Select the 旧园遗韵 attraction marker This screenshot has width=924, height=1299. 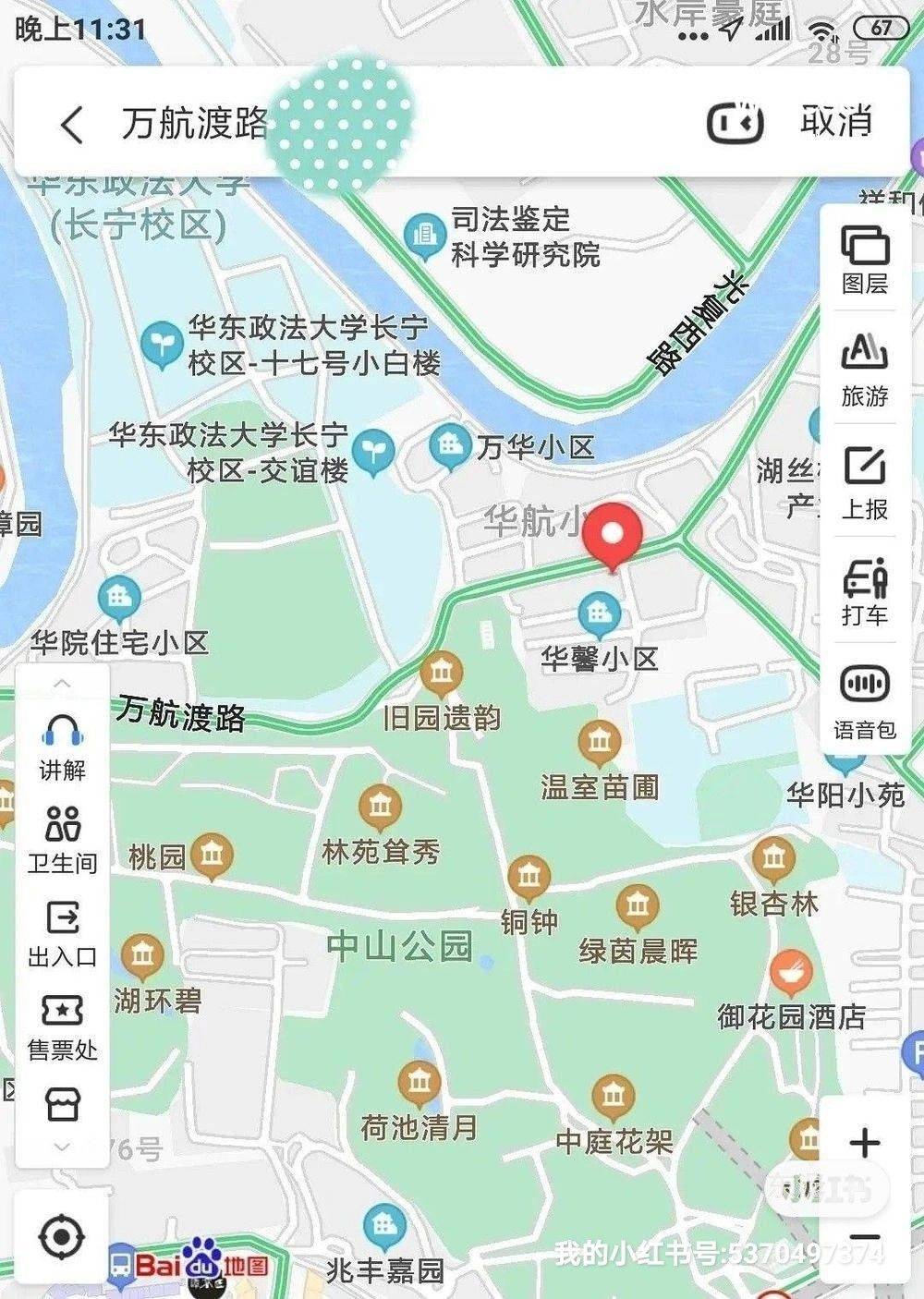coord(441,674)
